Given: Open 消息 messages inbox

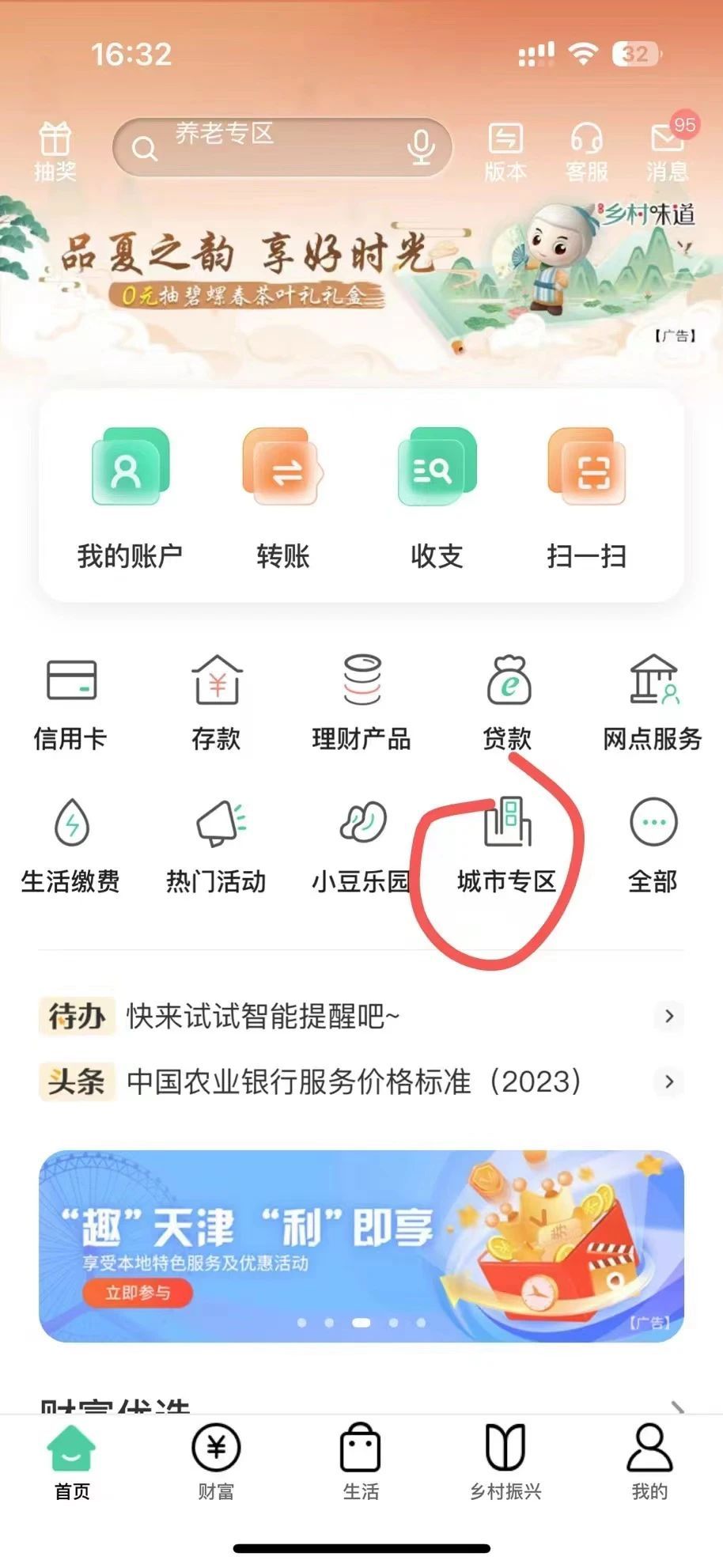Looking at the screenshot, I should (x=667, y=150).
